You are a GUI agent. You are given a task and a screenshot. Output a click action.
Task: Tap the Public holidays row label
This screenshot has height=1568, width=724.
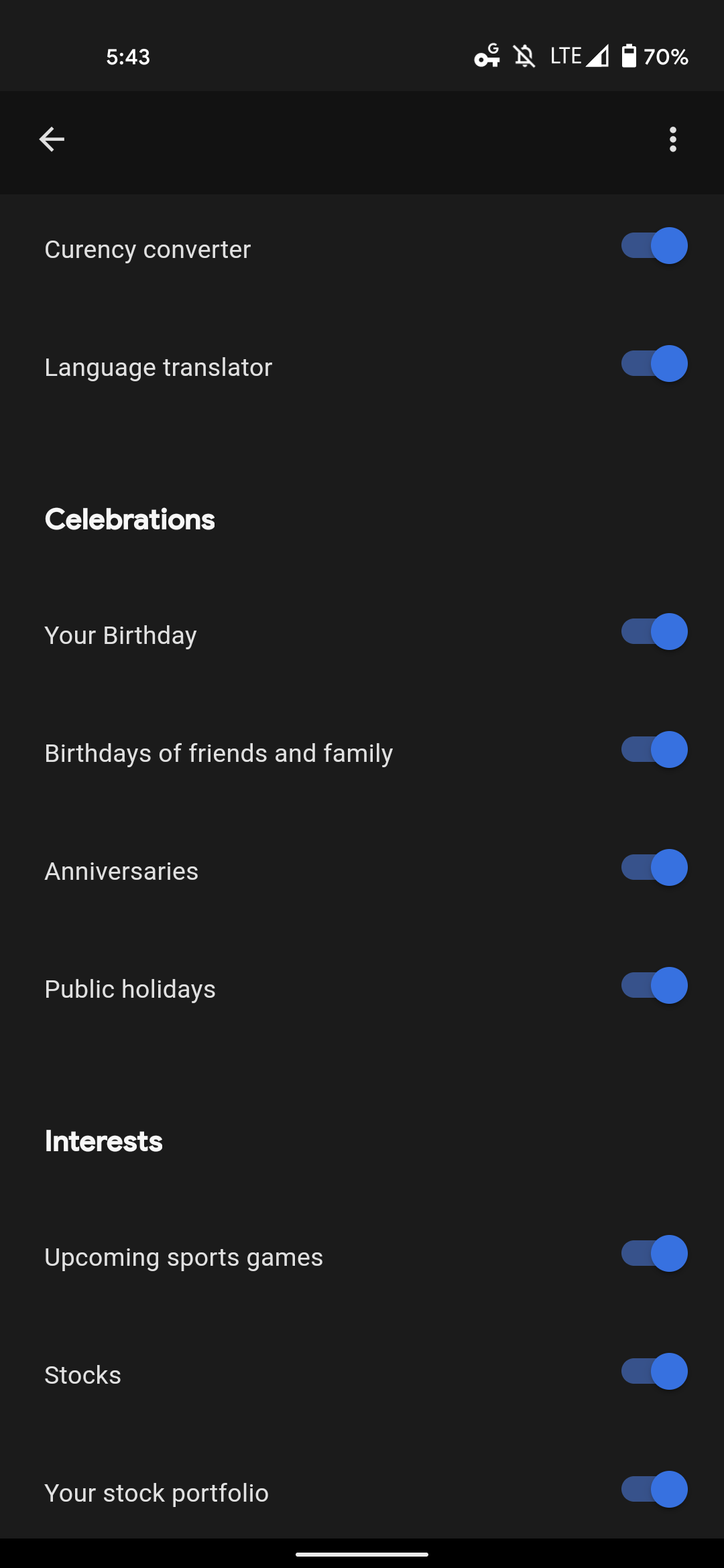coord(130,988)
